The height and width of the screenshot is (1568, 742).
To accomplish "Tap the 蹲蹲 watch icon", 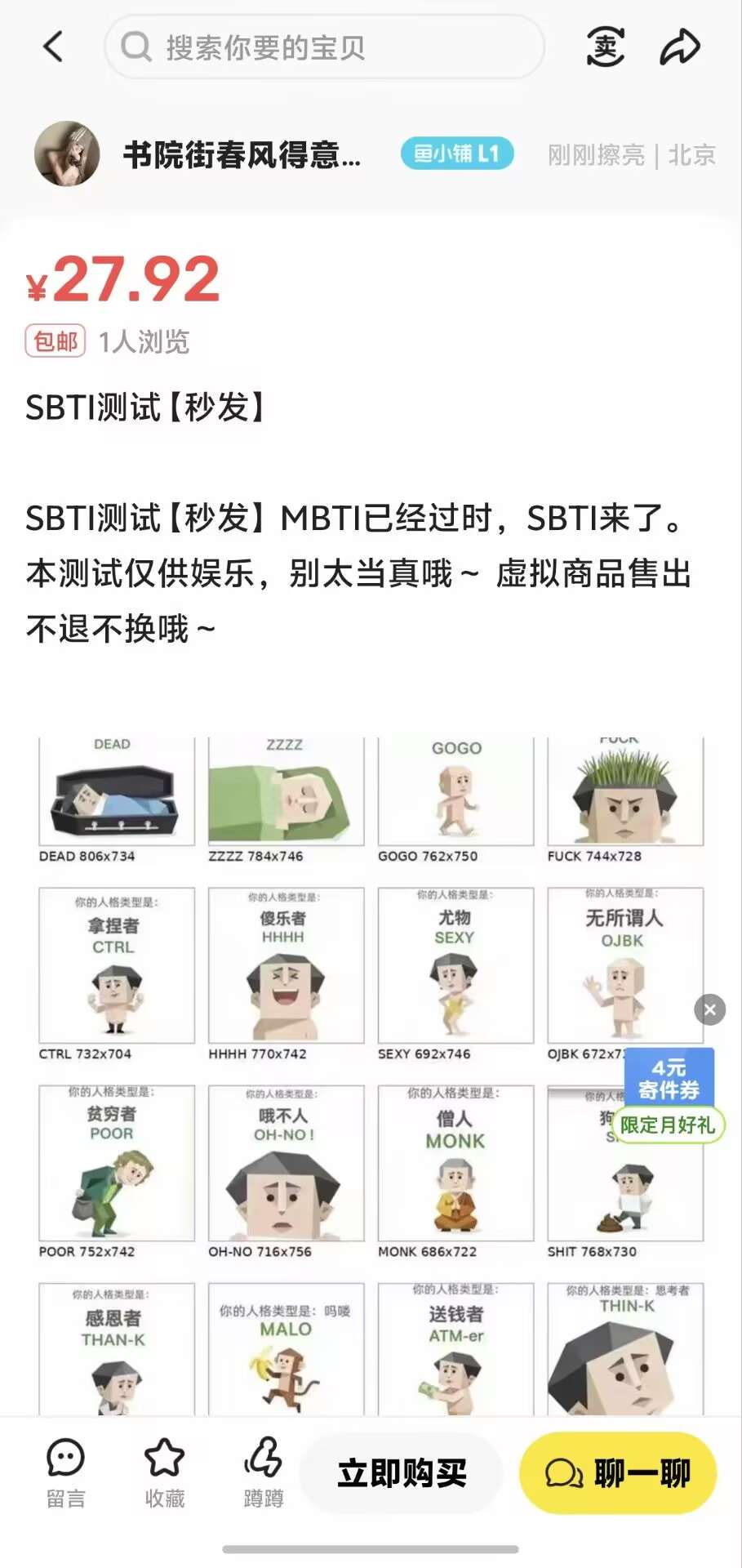I will pos(263,1472).
